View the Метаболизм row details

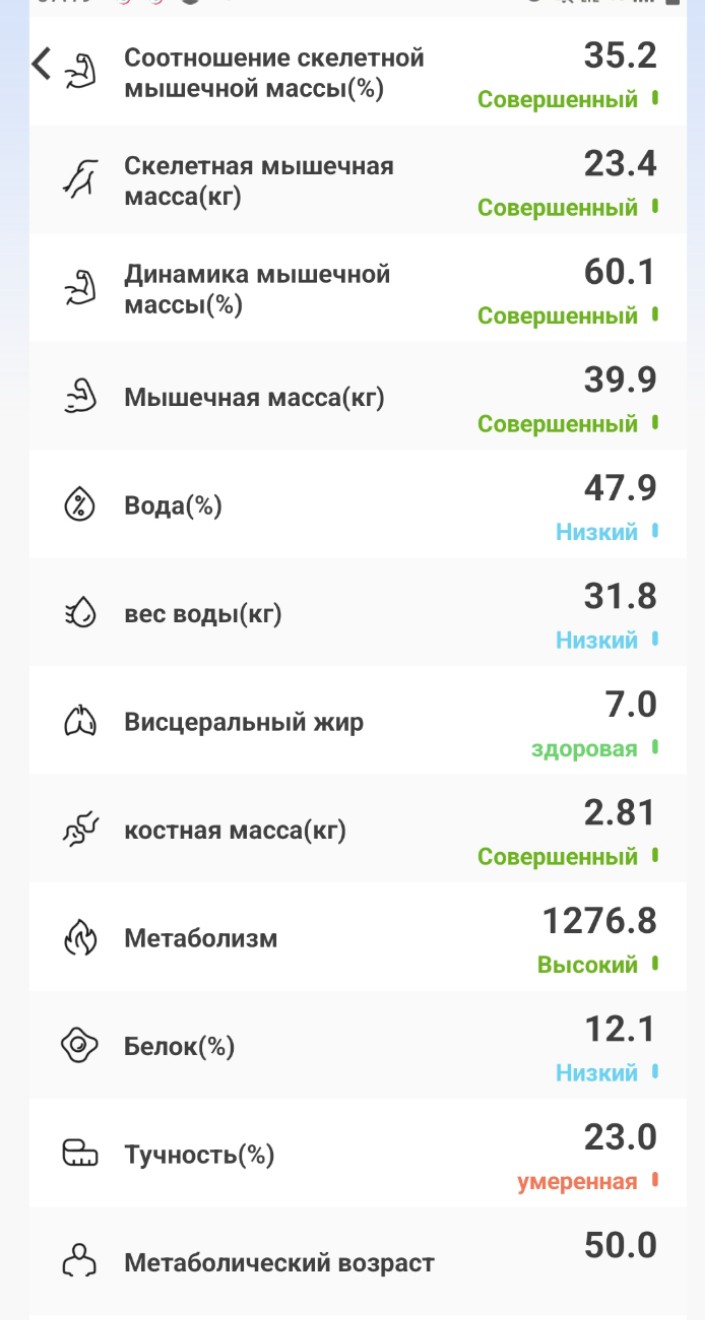tap(356, 938)
